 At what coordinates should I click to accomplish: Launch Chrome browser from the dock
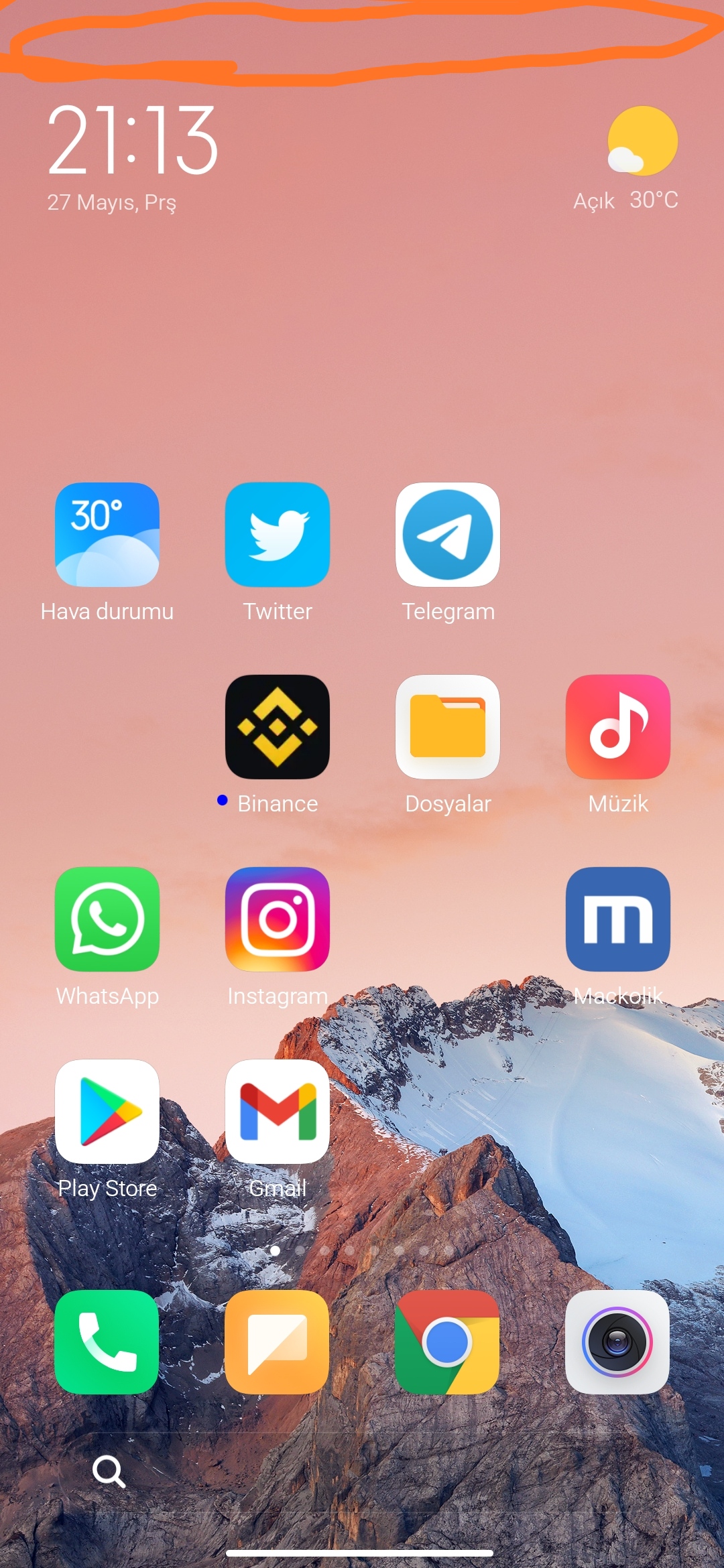coord(448,1342)
